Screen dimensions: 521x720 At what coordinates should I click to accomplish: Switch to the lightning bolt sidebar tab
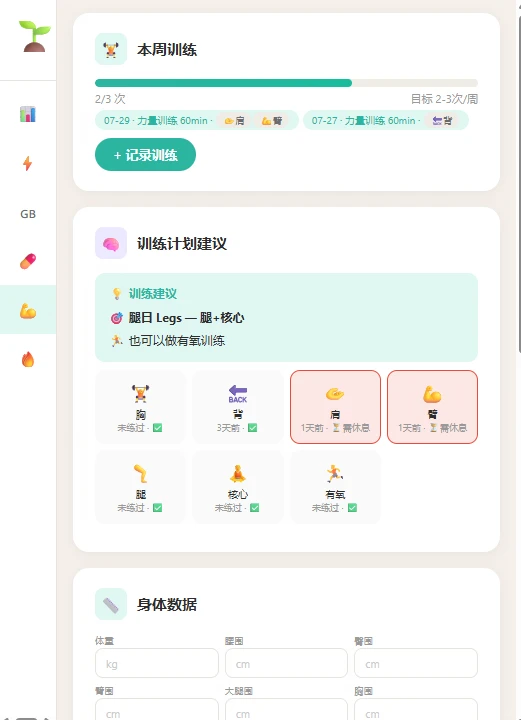[28, 163]
